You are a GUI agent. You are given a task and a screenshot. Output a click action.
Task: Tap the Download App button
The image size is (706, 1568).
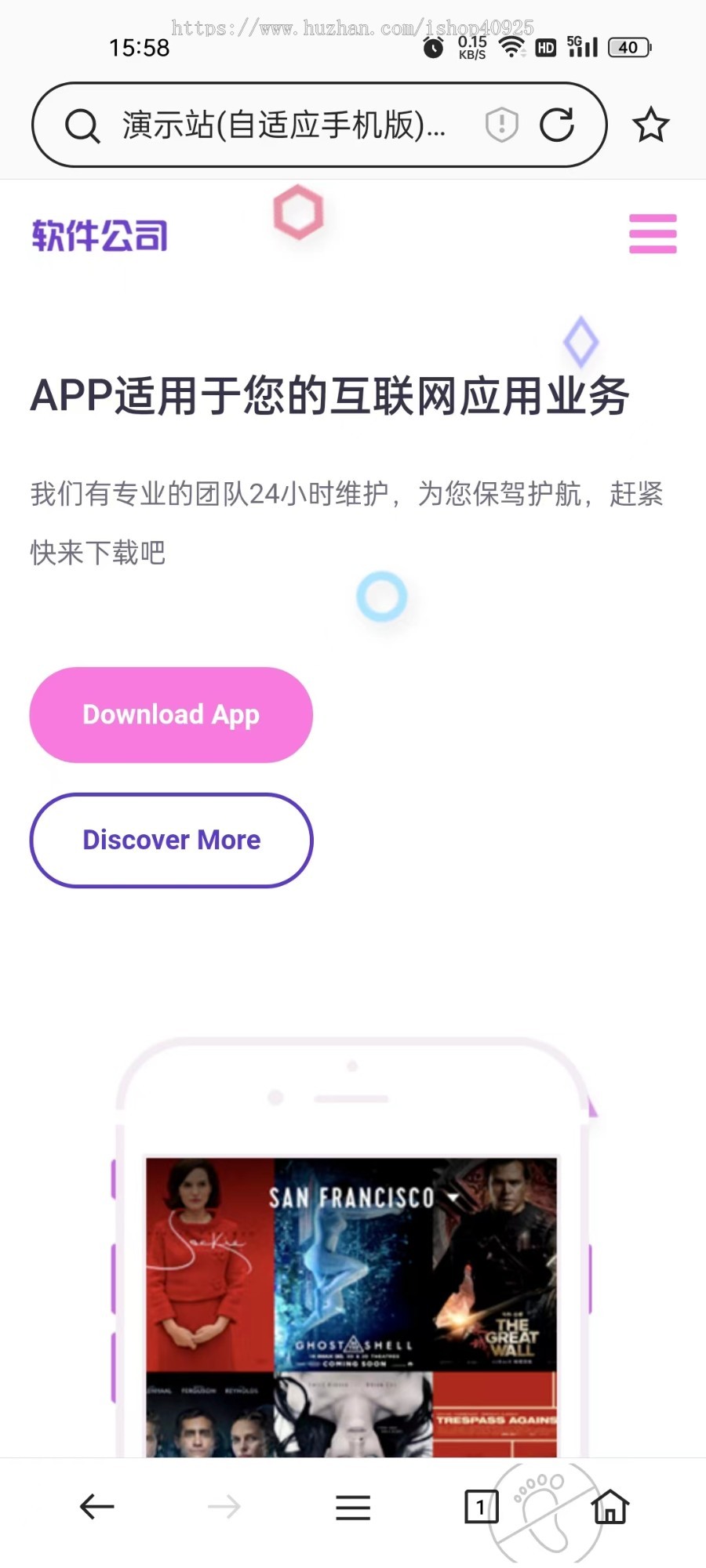[x=171, y=715]
